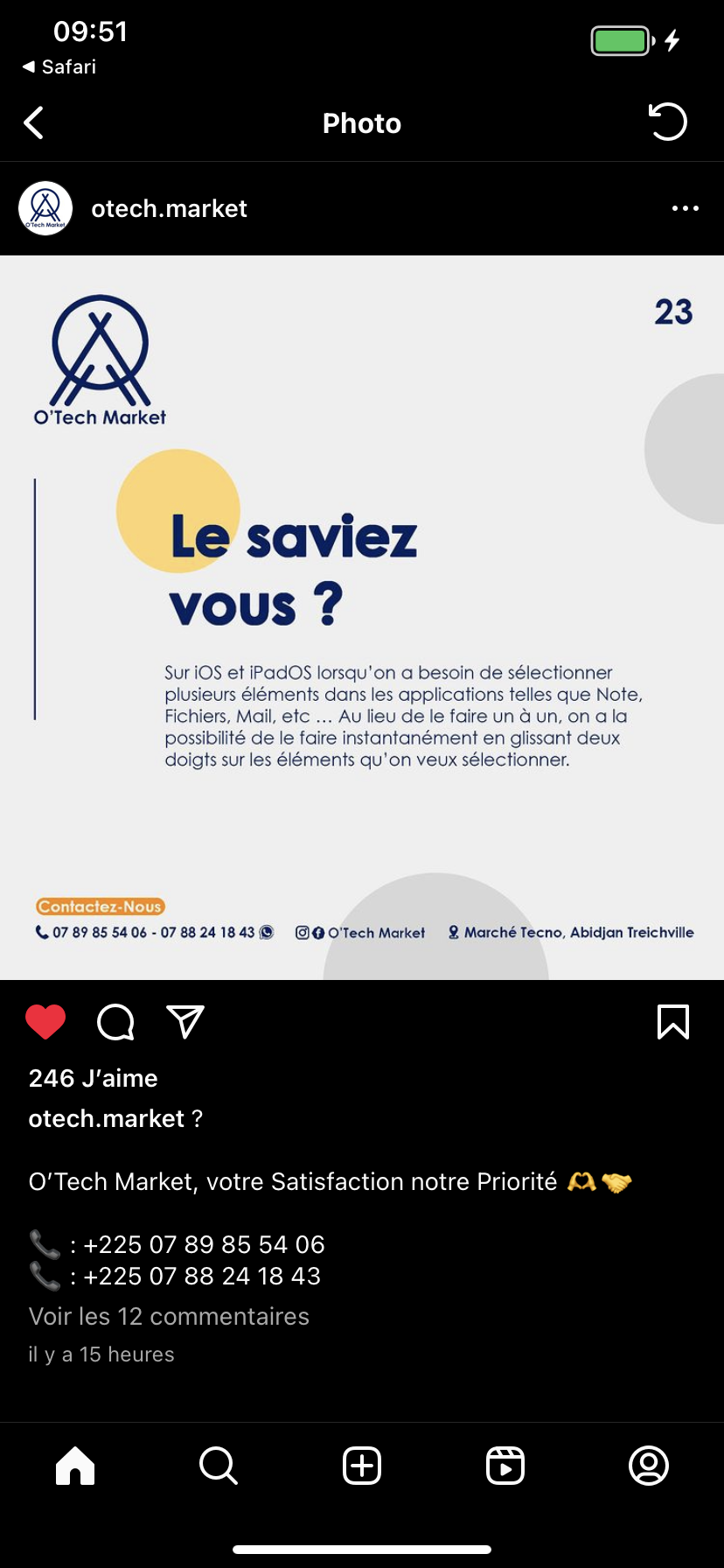This screenshot has width=724, height=1568.
Task: Switch to the Reels tab
Action: click(505, 1466)
